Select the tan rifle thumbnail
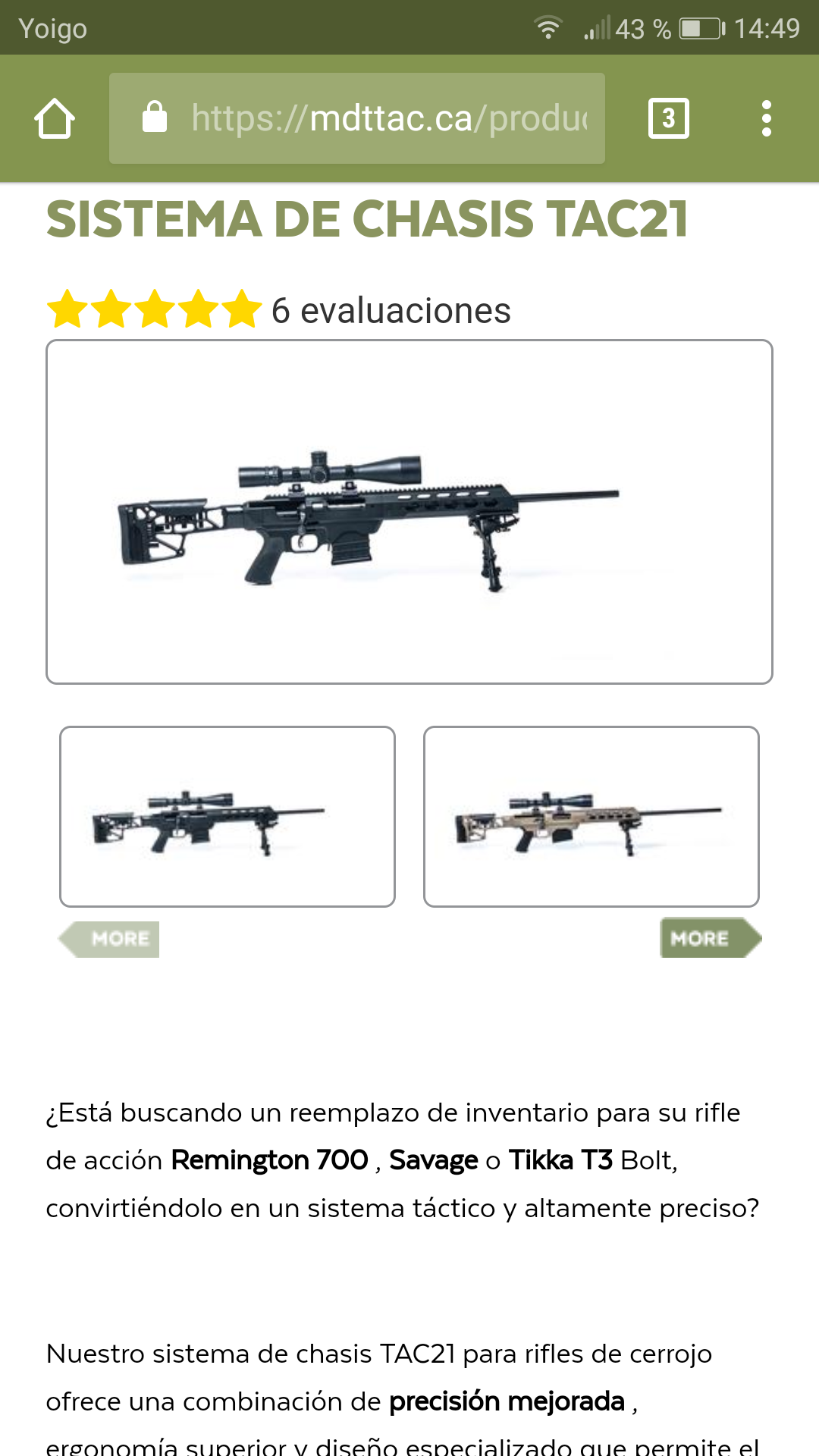Image resolution: width=819 pixels, height=1456 pixels. tap(591, 817)
